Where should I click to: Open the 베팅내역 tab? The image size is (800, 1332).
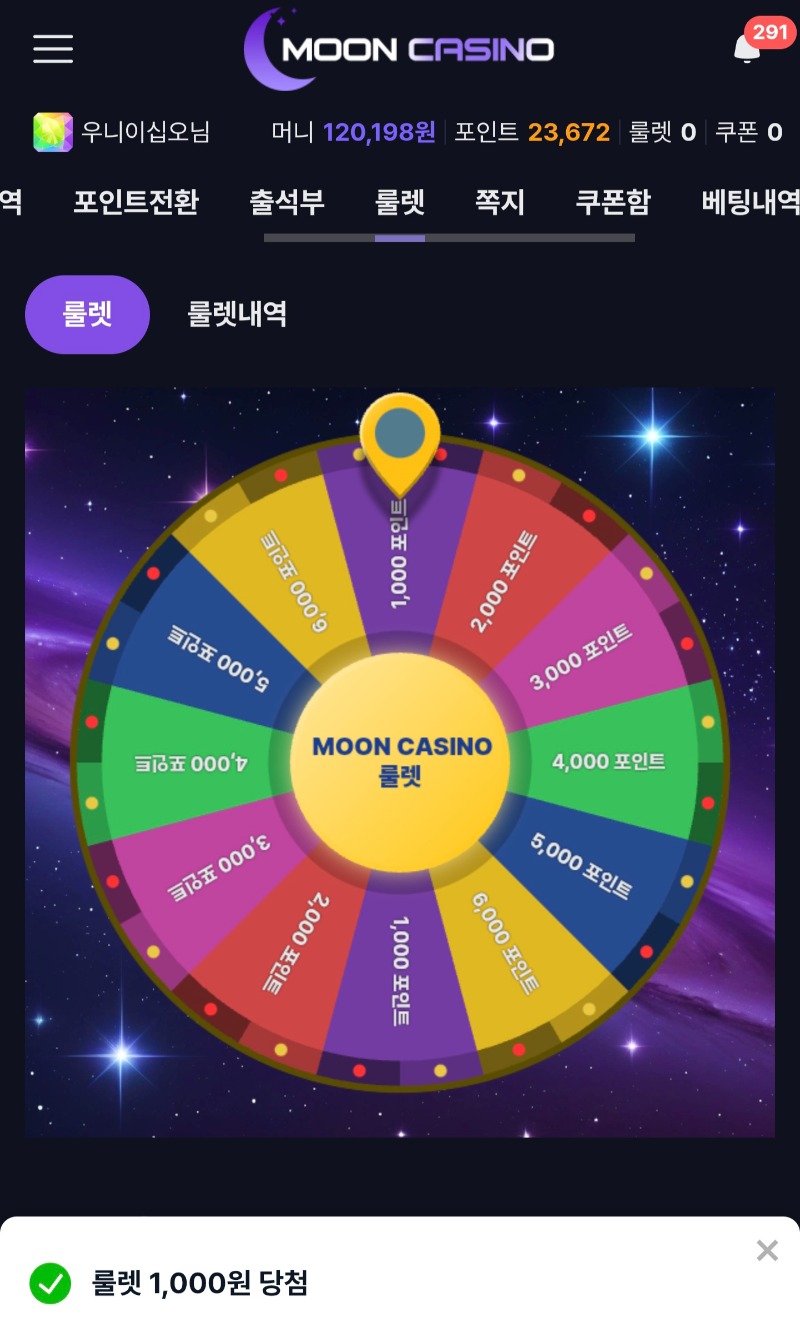point(750,202)
